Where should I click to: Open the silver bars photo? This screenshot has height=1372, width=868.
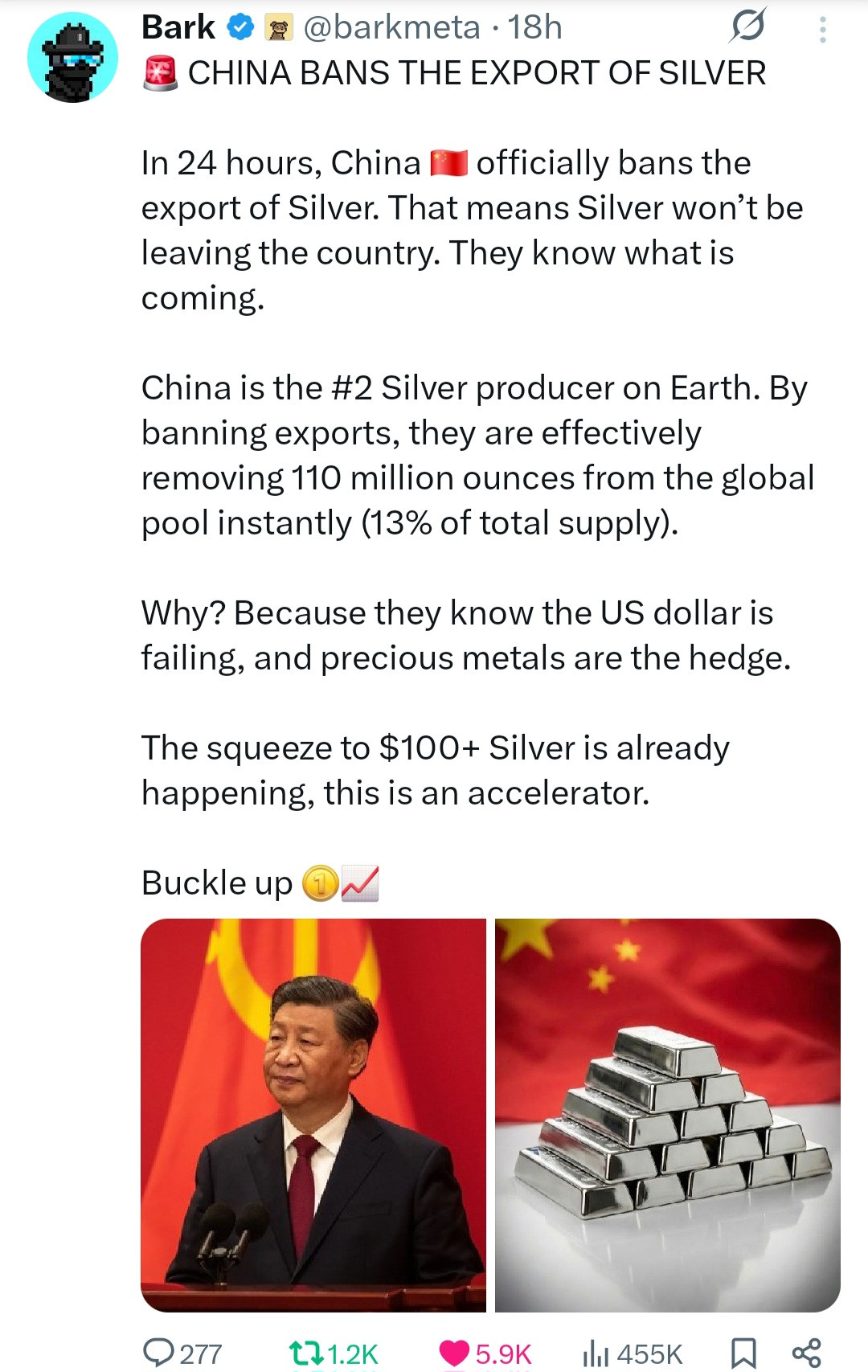pos(667,1115)
